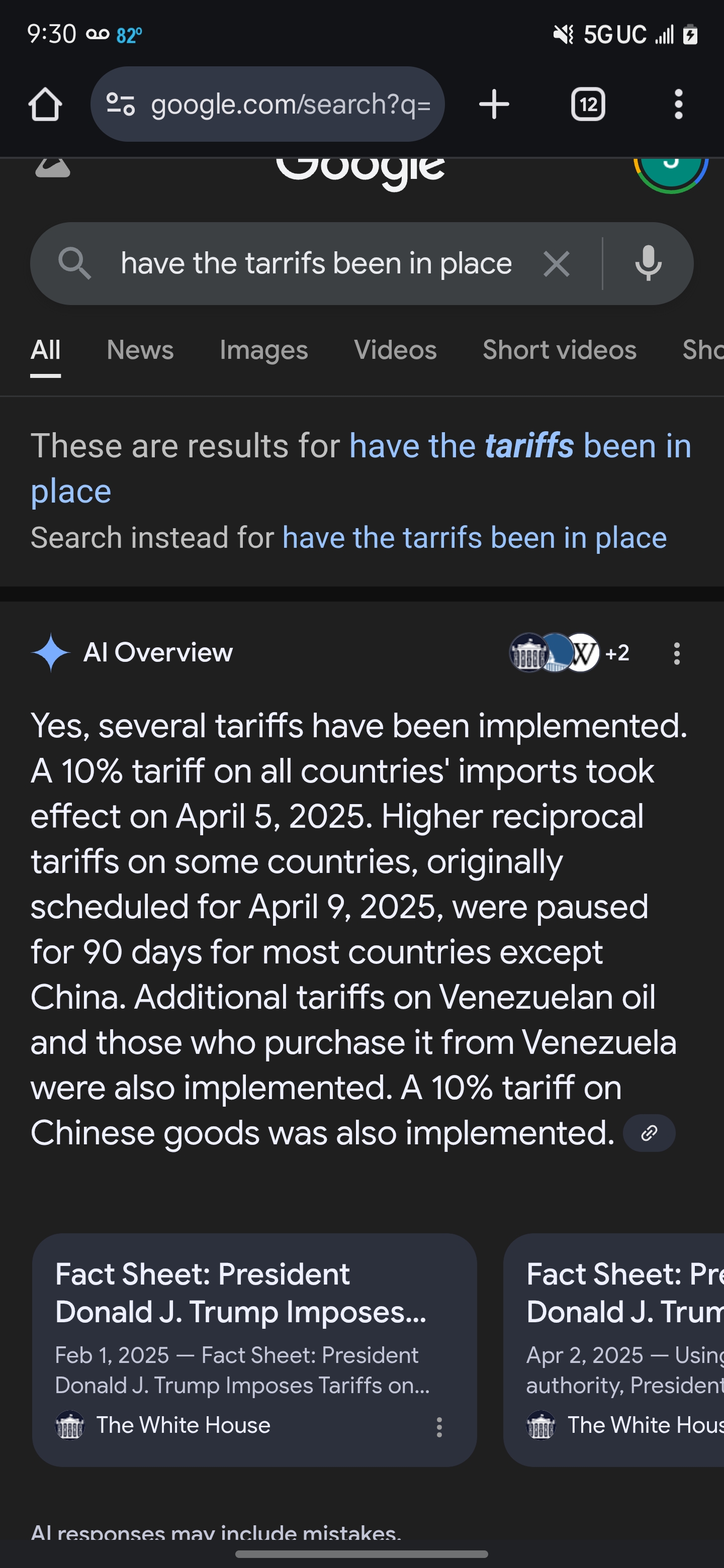Open the AI Overview three-dot options
The width and height of the screenshot is (724, 1568).
point(677,653)
